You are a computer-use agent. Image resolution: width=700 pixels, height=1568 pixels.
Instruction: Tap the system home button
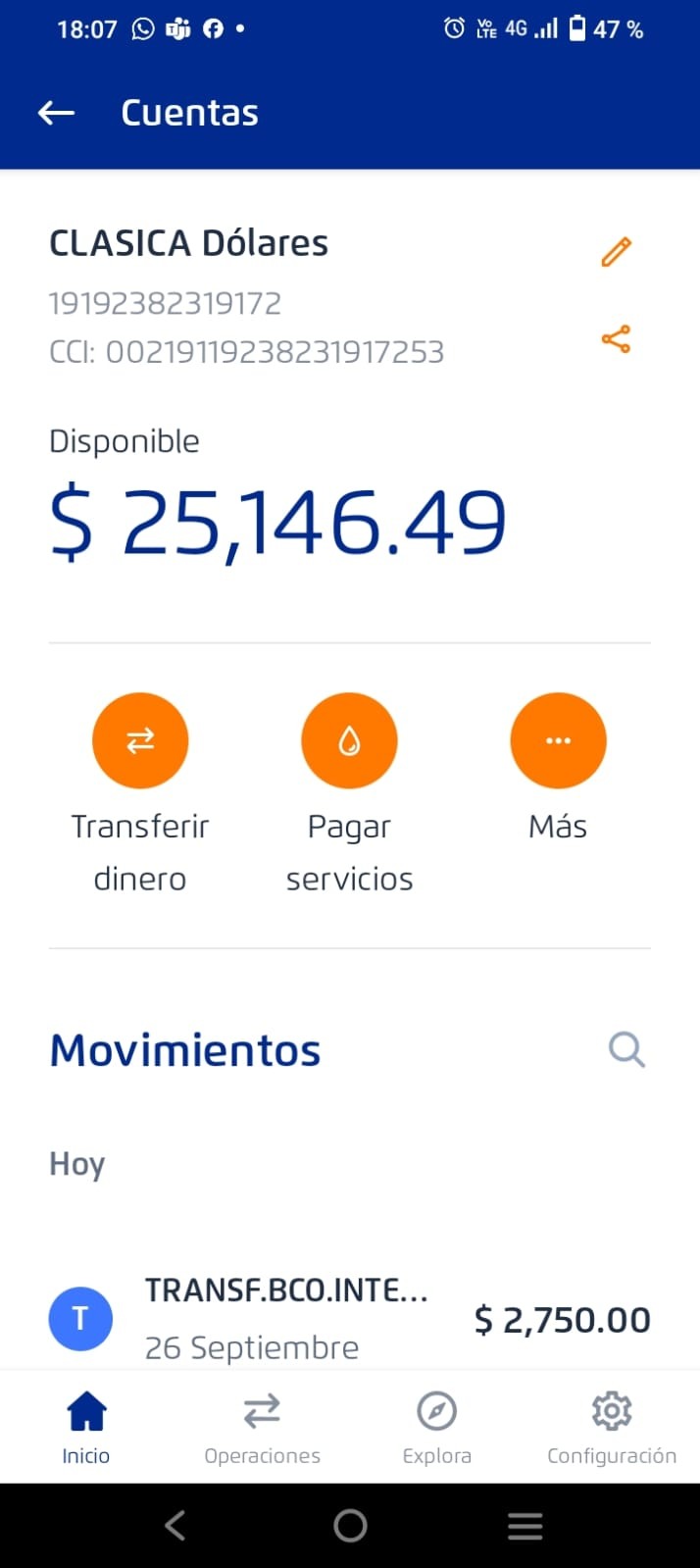click(x=350, y=1525)
